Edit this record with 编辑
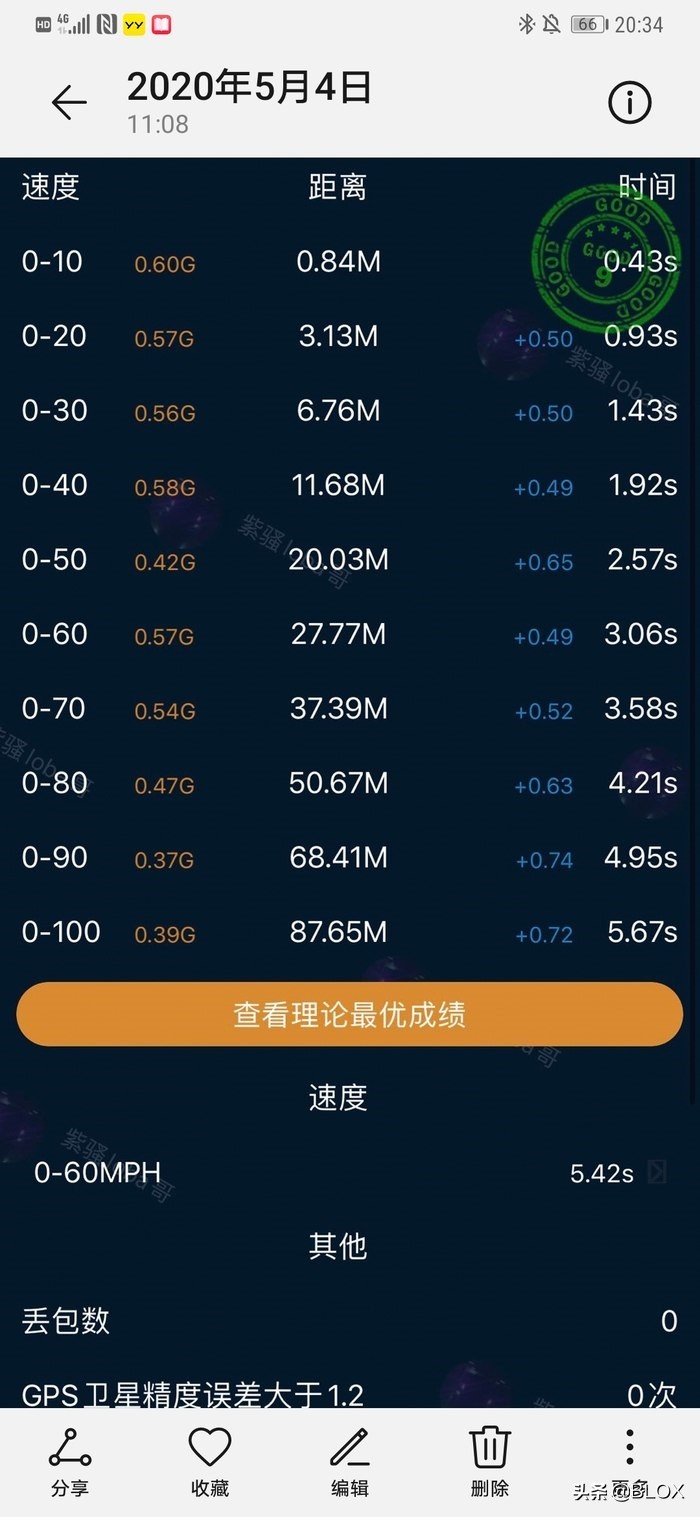 (350, 1461)
